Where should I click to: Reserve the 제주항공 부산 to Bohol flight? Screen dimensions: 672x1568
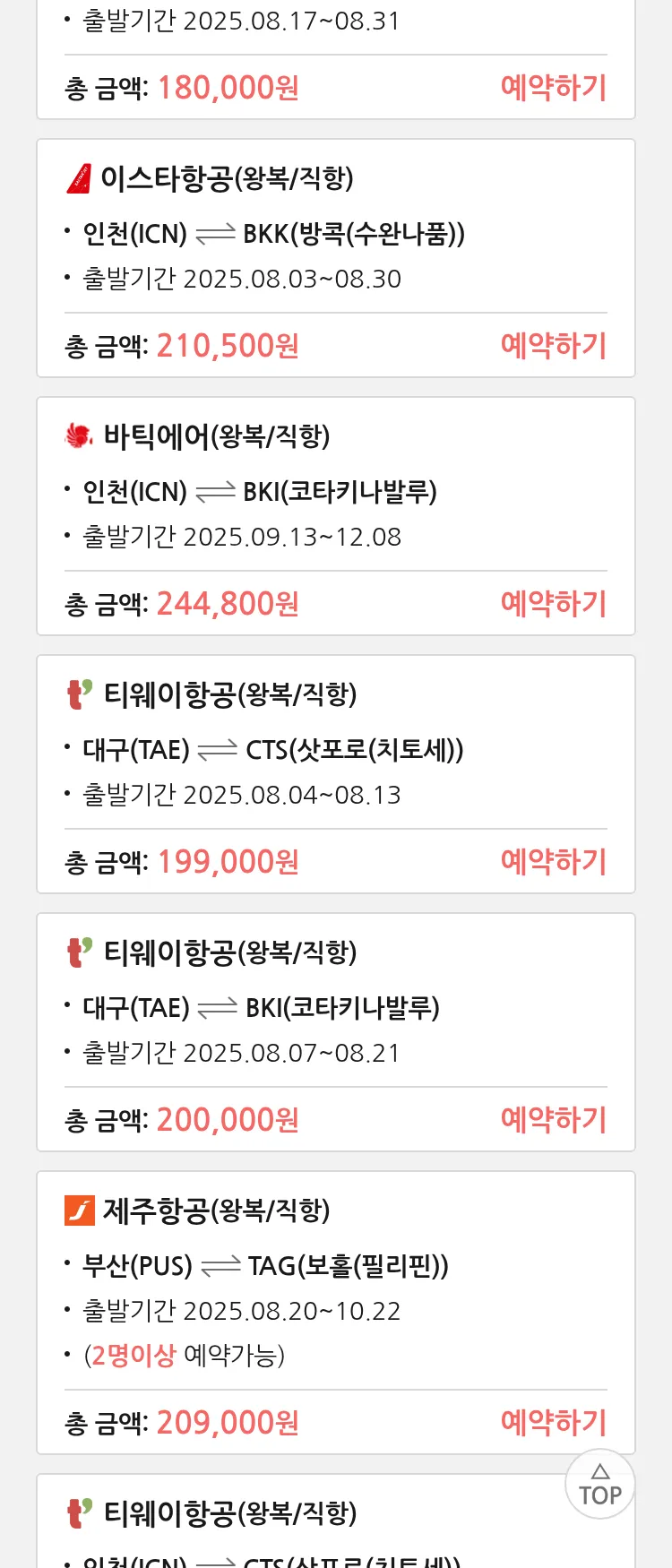point(553,1423)
